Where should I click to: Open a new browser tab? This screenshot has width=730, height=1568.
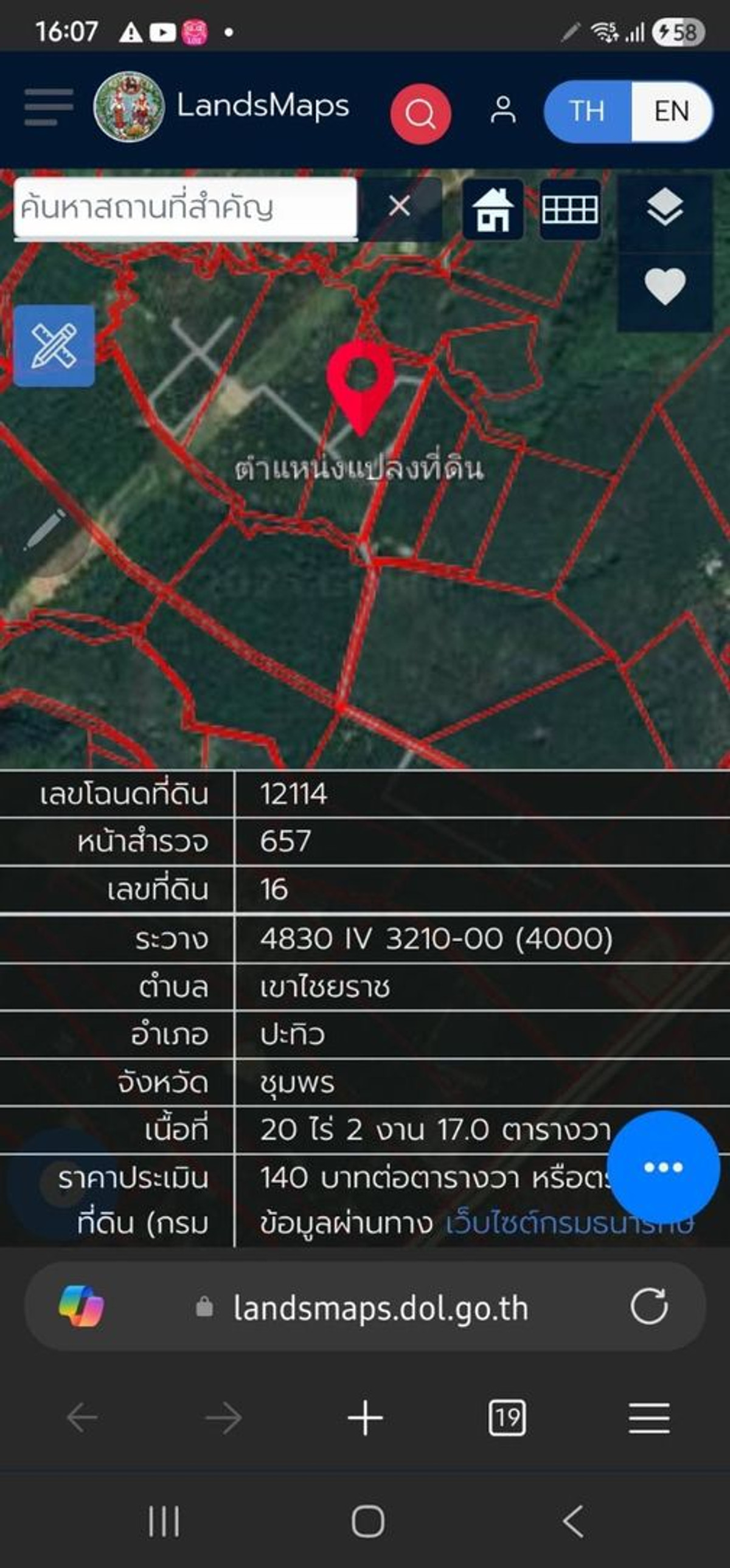click(x=366, y=1418)
